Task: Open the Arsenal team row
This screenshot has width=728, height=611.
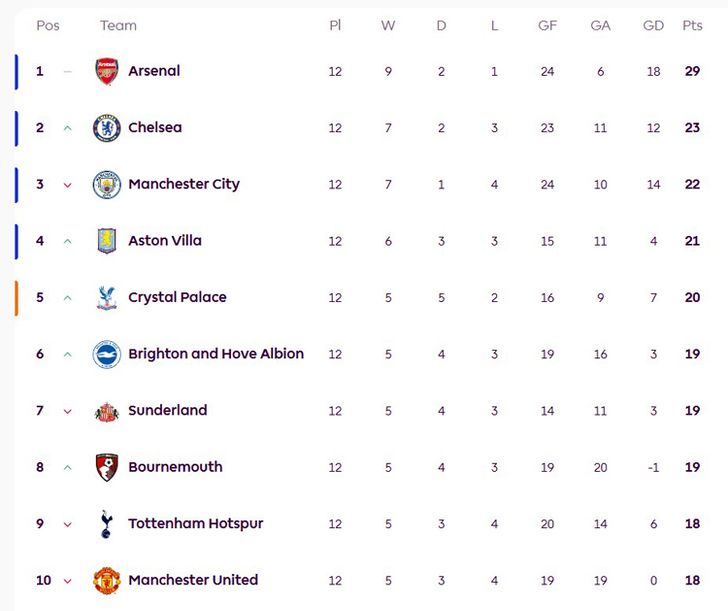Action: 154,71
